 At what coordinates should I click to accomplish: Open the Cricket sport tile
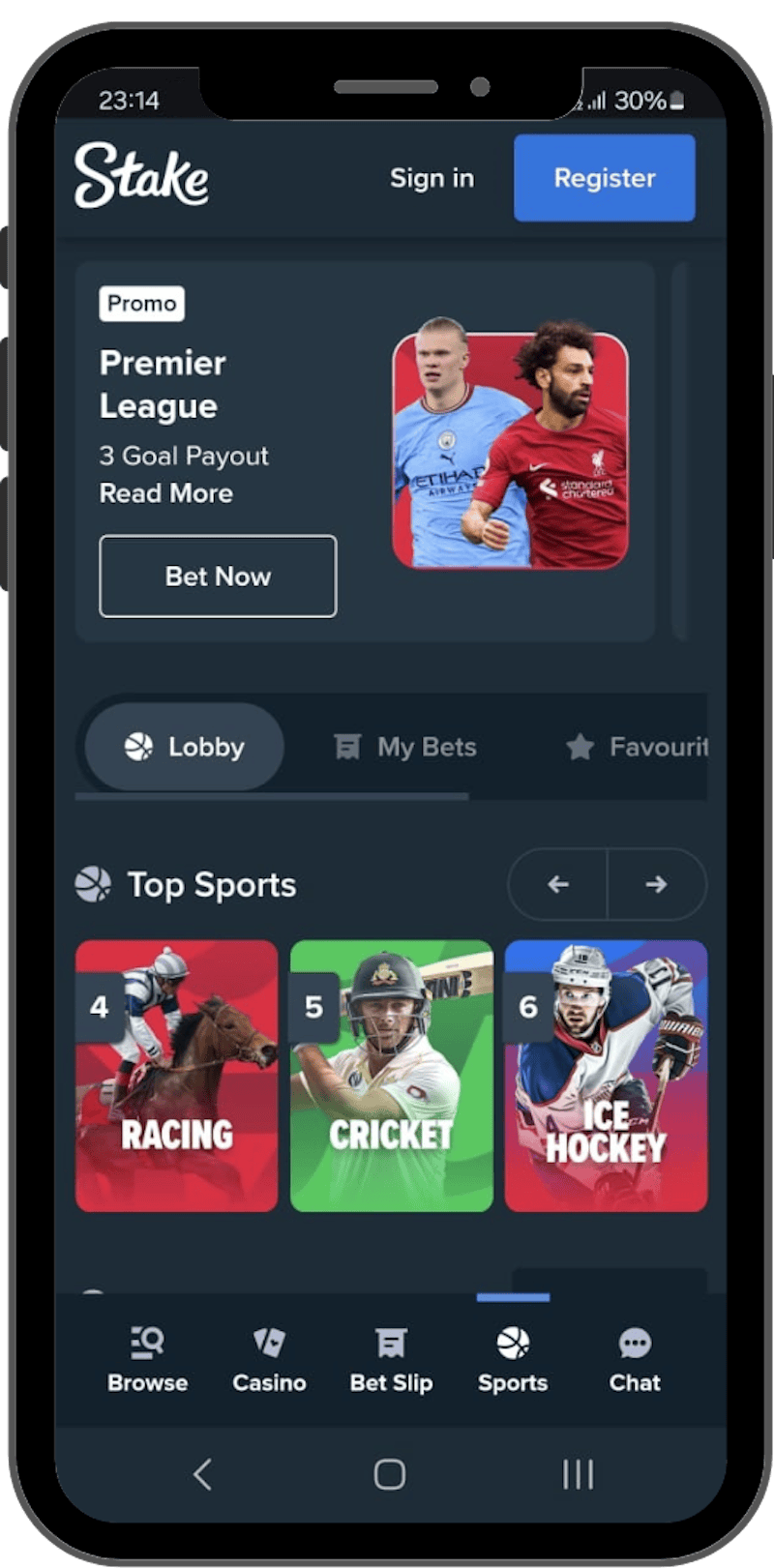click(x=392, y=1076)
